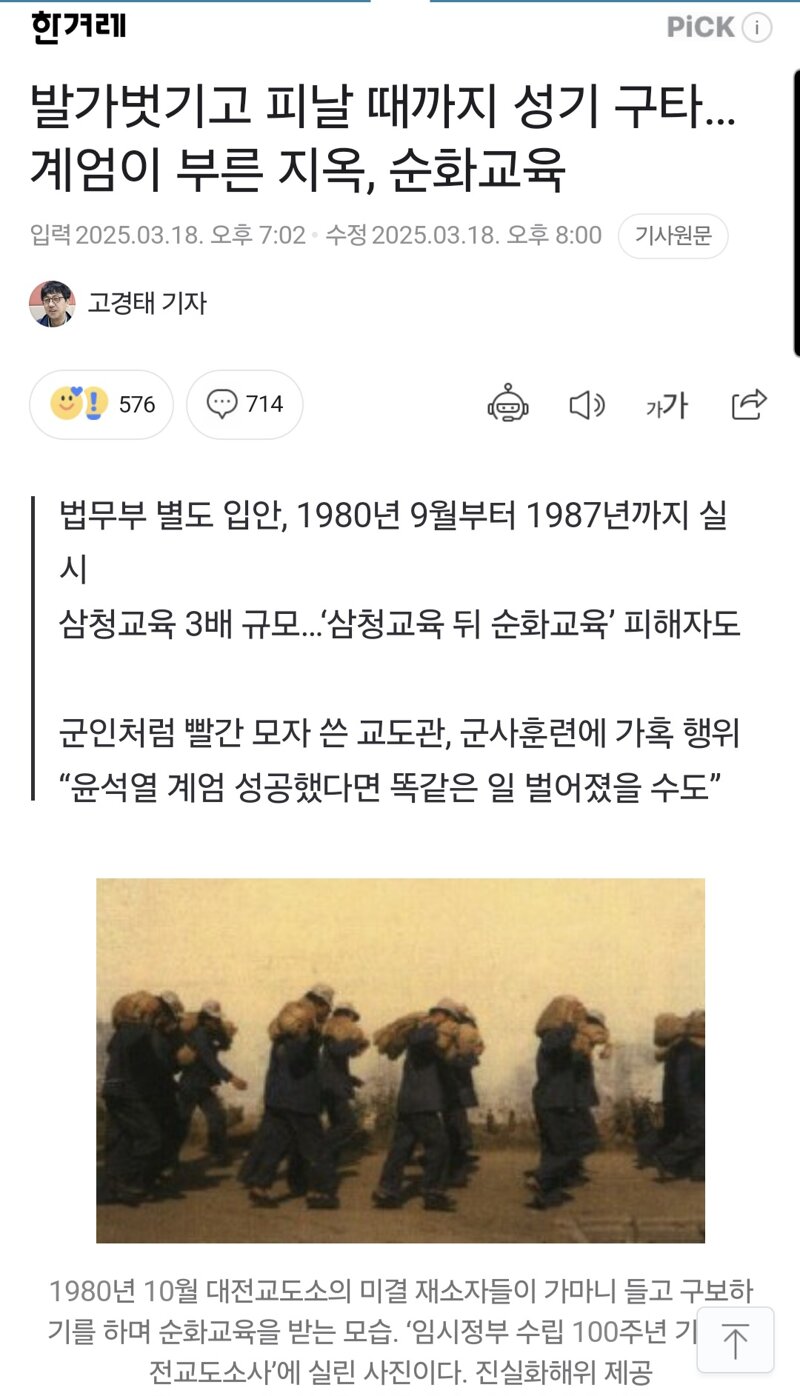The image size is (800, 1396).
Task: Jump back to top of page
Action: point(736,1340)
